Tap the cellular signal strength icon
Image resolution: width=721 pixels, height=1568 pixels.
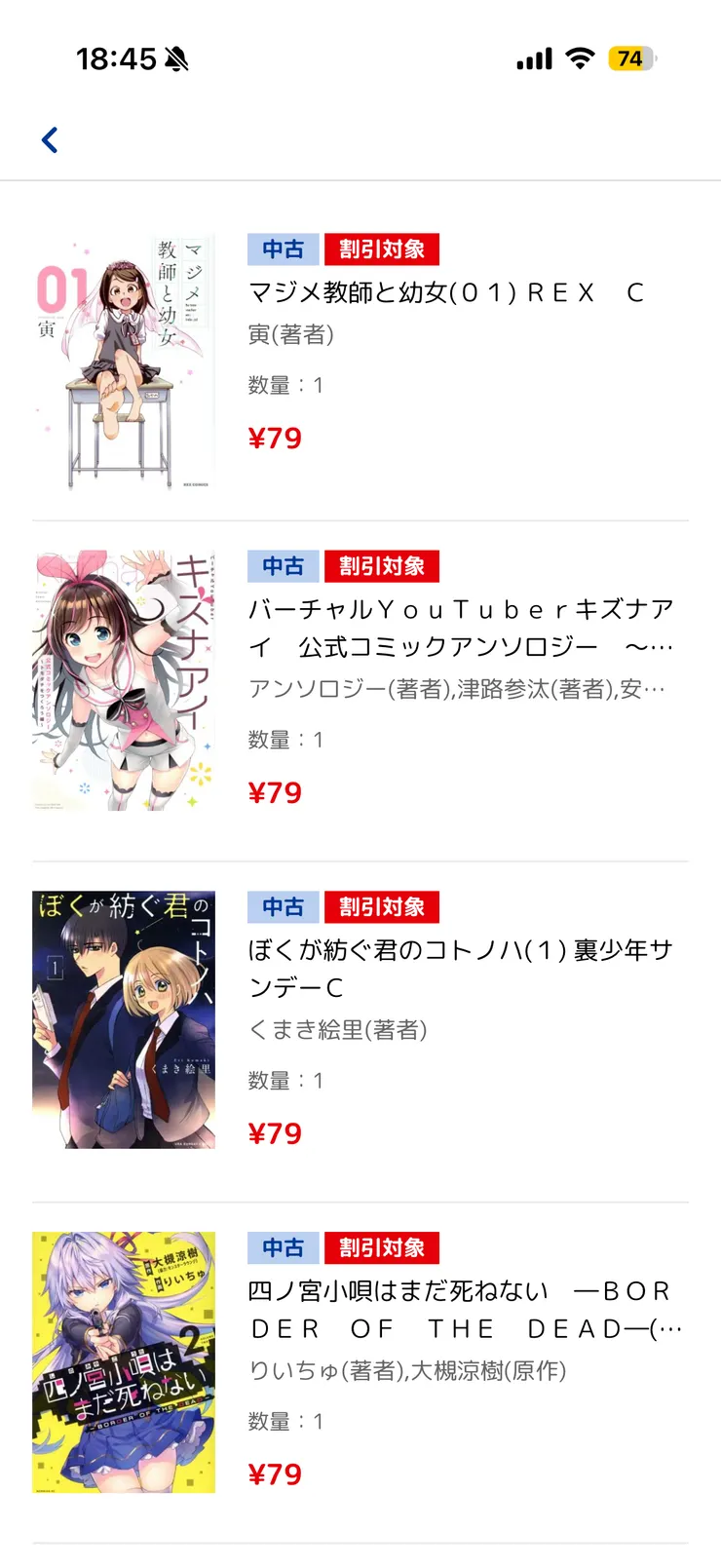click(x=531, y=58)
